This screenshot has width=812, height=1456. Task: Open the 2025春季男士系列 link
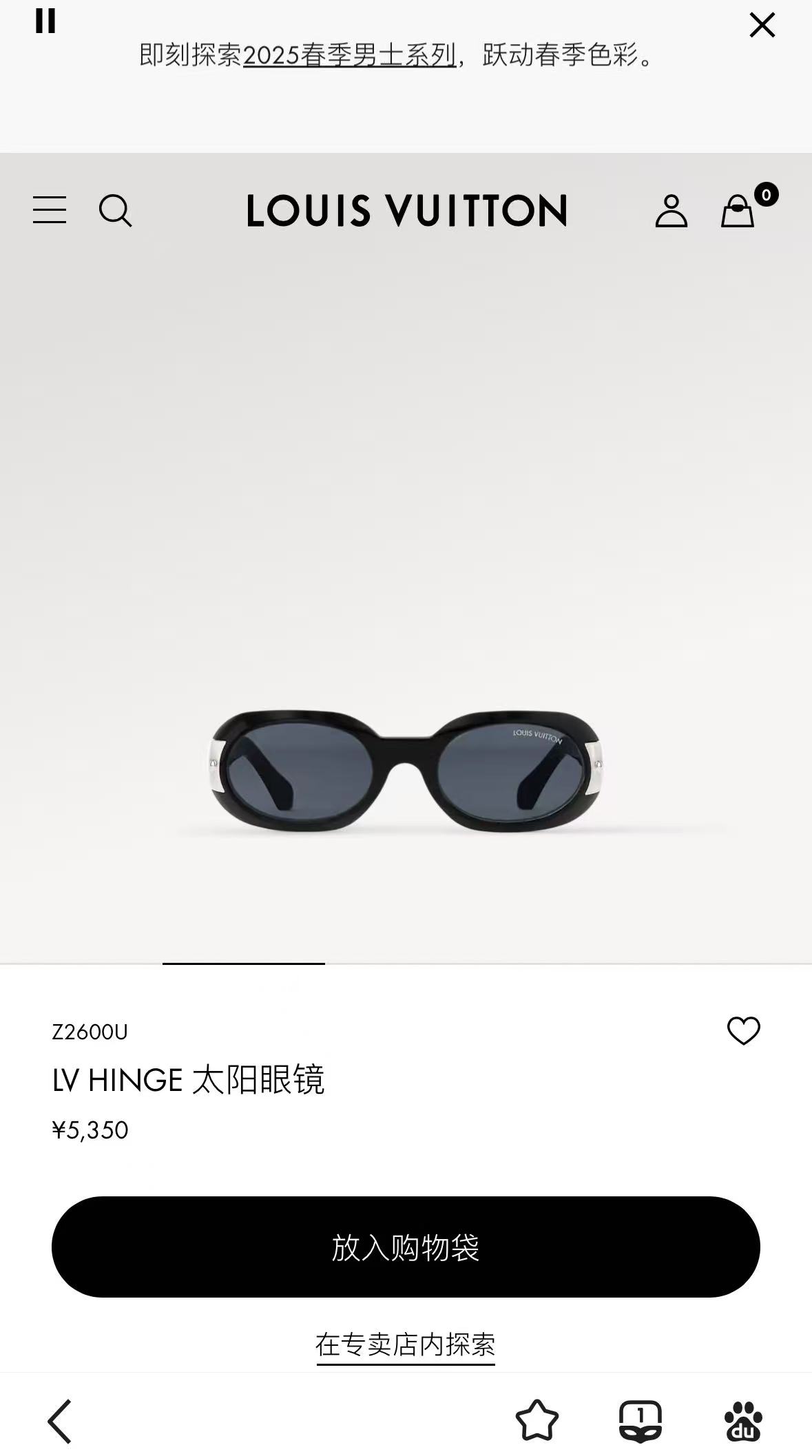tap(349, 55)
